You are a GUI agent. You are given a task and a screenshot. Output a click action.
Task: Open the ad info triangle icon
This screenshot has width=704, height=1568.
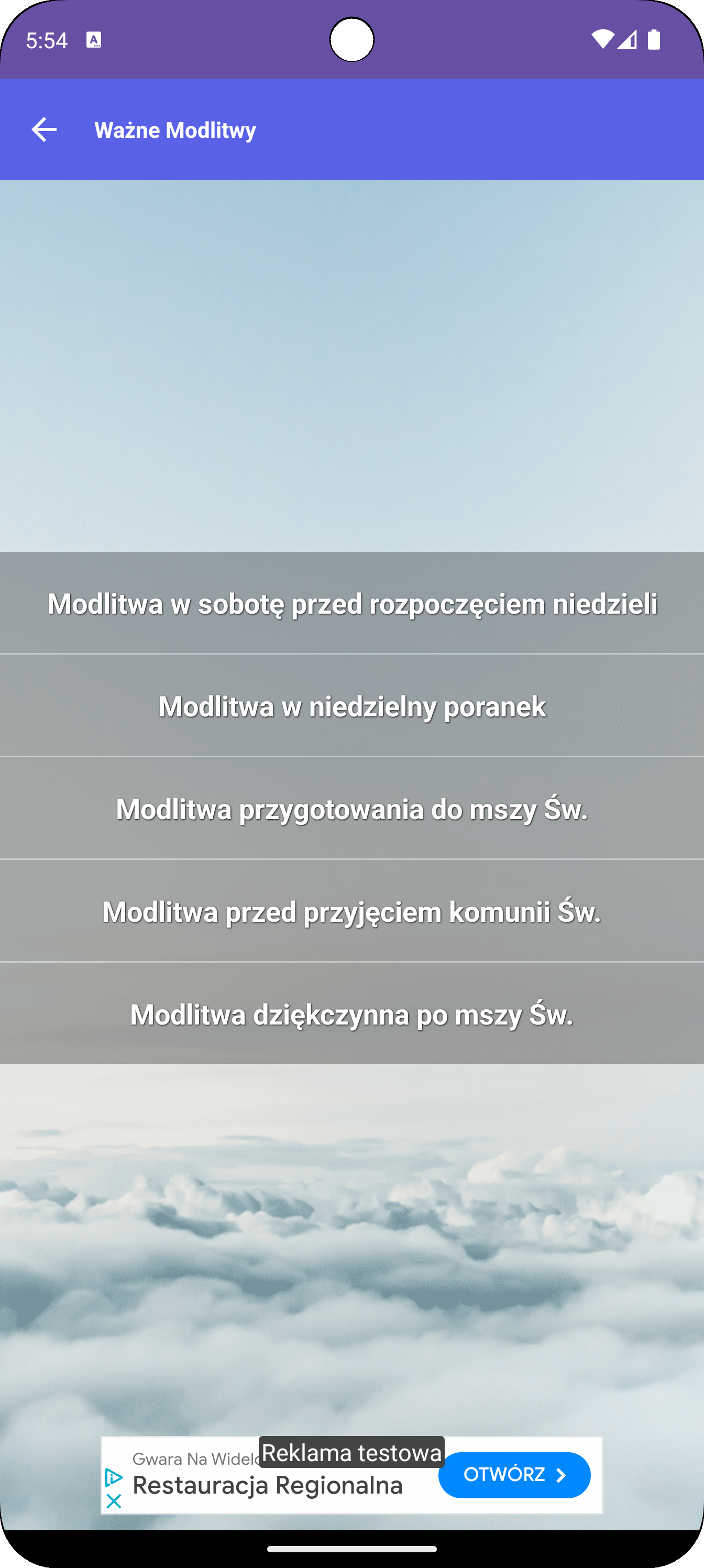(113, 1477)
